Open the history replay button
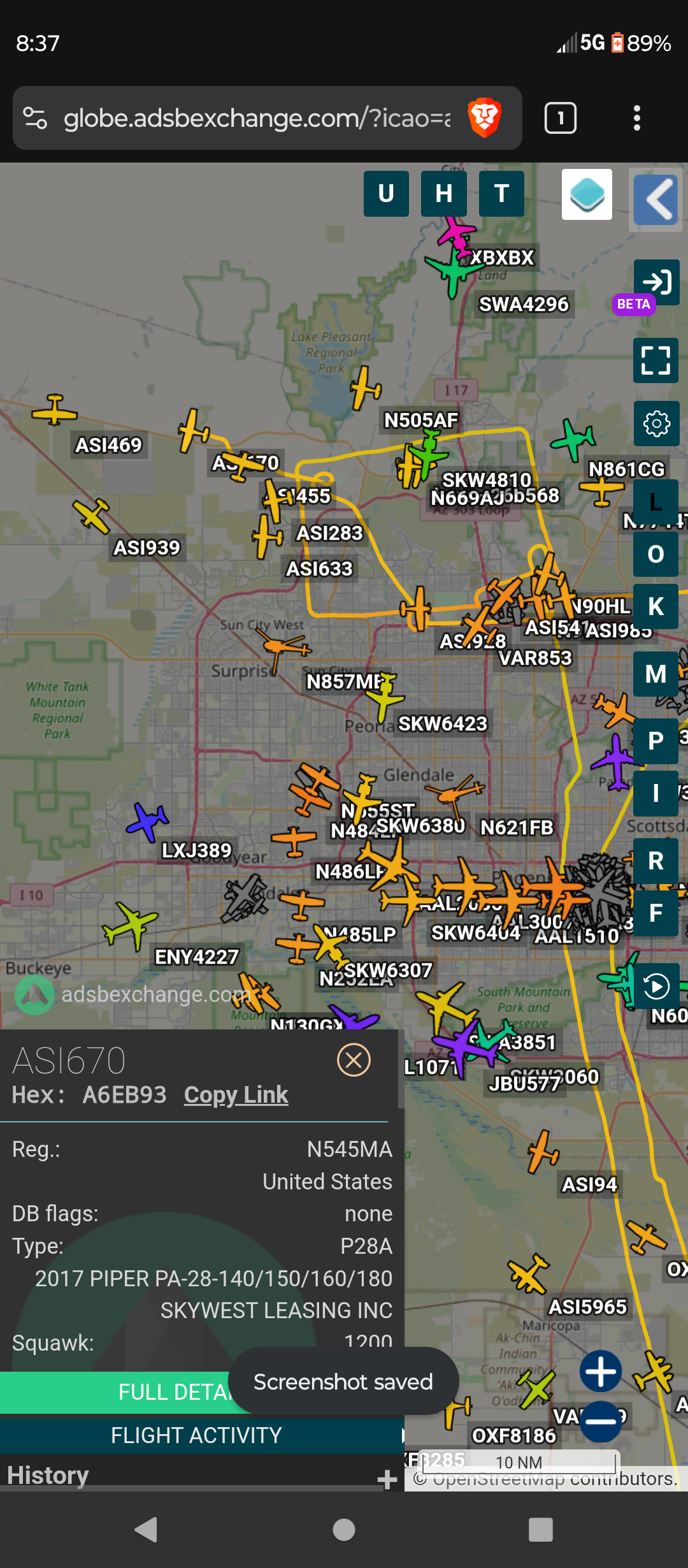 pyautogui.click(x=656, y=987)
